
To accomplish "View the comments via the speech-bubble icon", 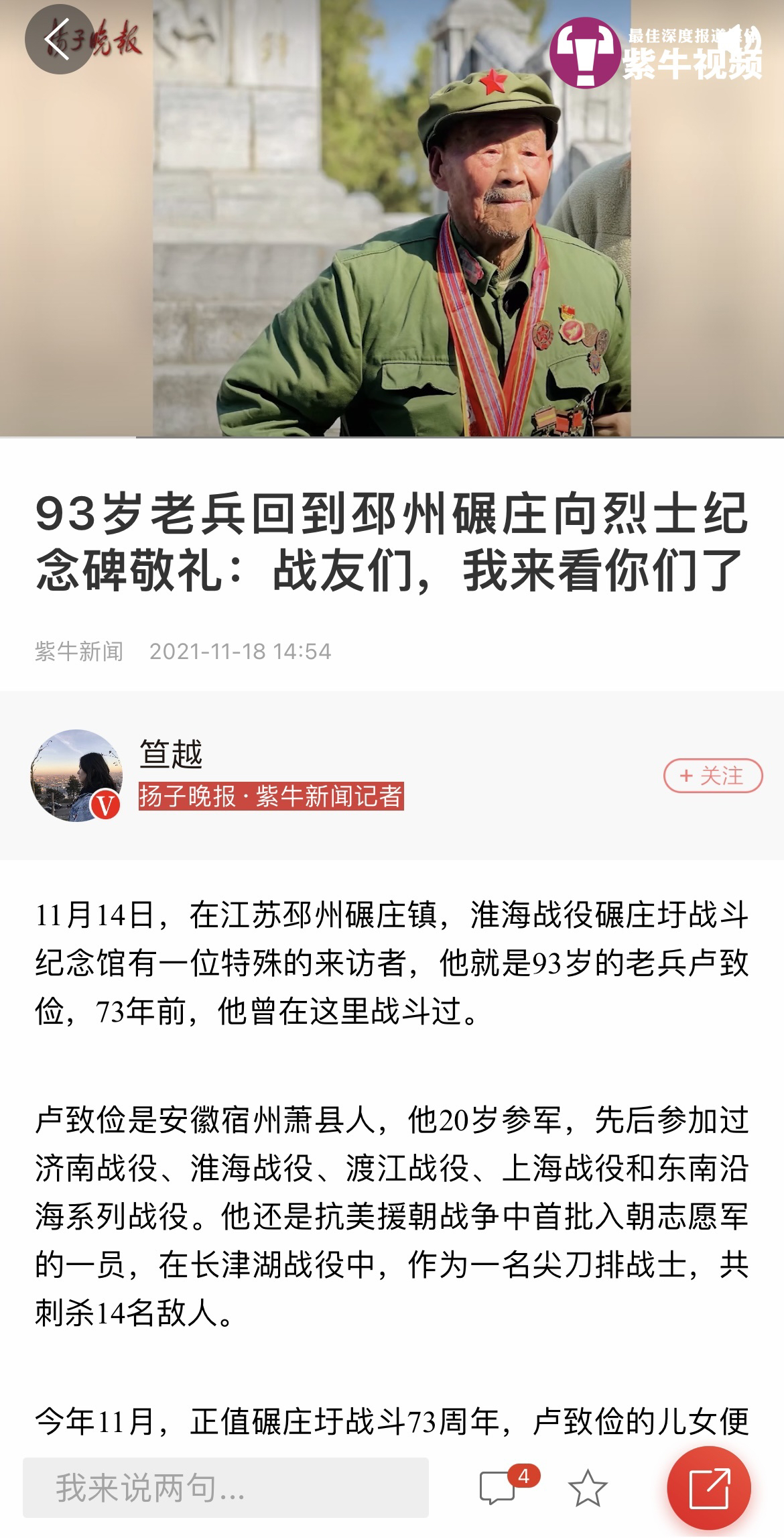I will click(x=498, y=1487).
